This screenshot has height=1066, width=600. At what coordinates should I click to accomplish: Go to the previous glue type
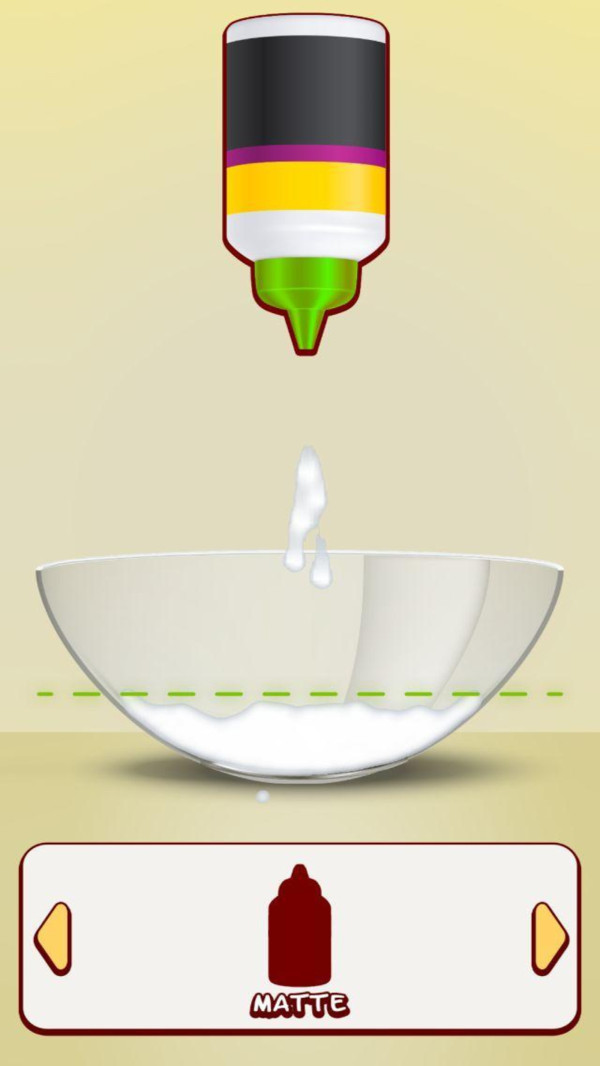click(x=53, y=938)
